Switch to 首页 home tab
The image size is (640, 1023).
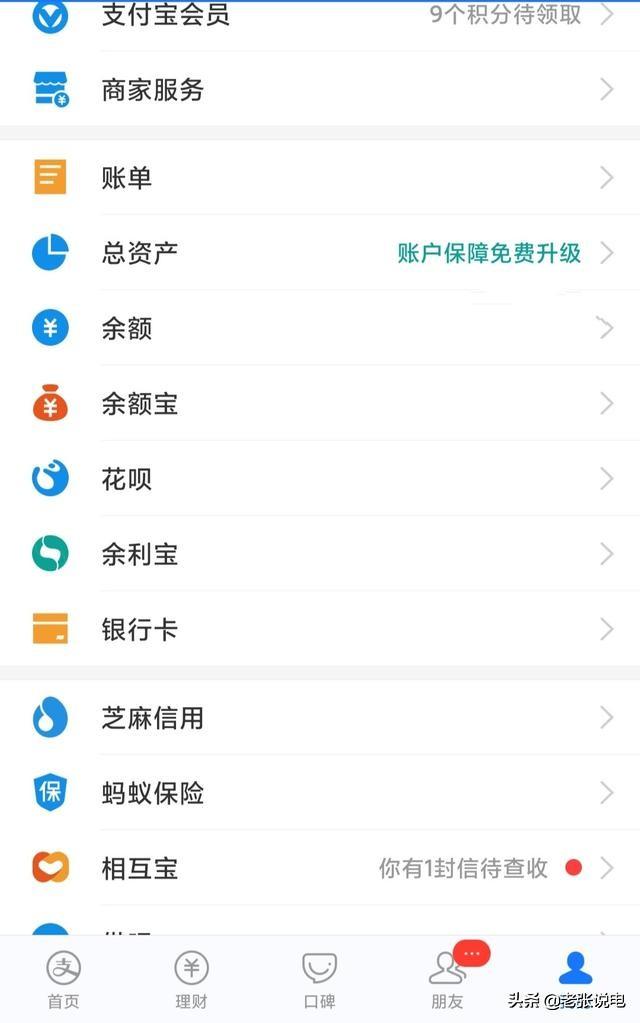click(63, 978)
